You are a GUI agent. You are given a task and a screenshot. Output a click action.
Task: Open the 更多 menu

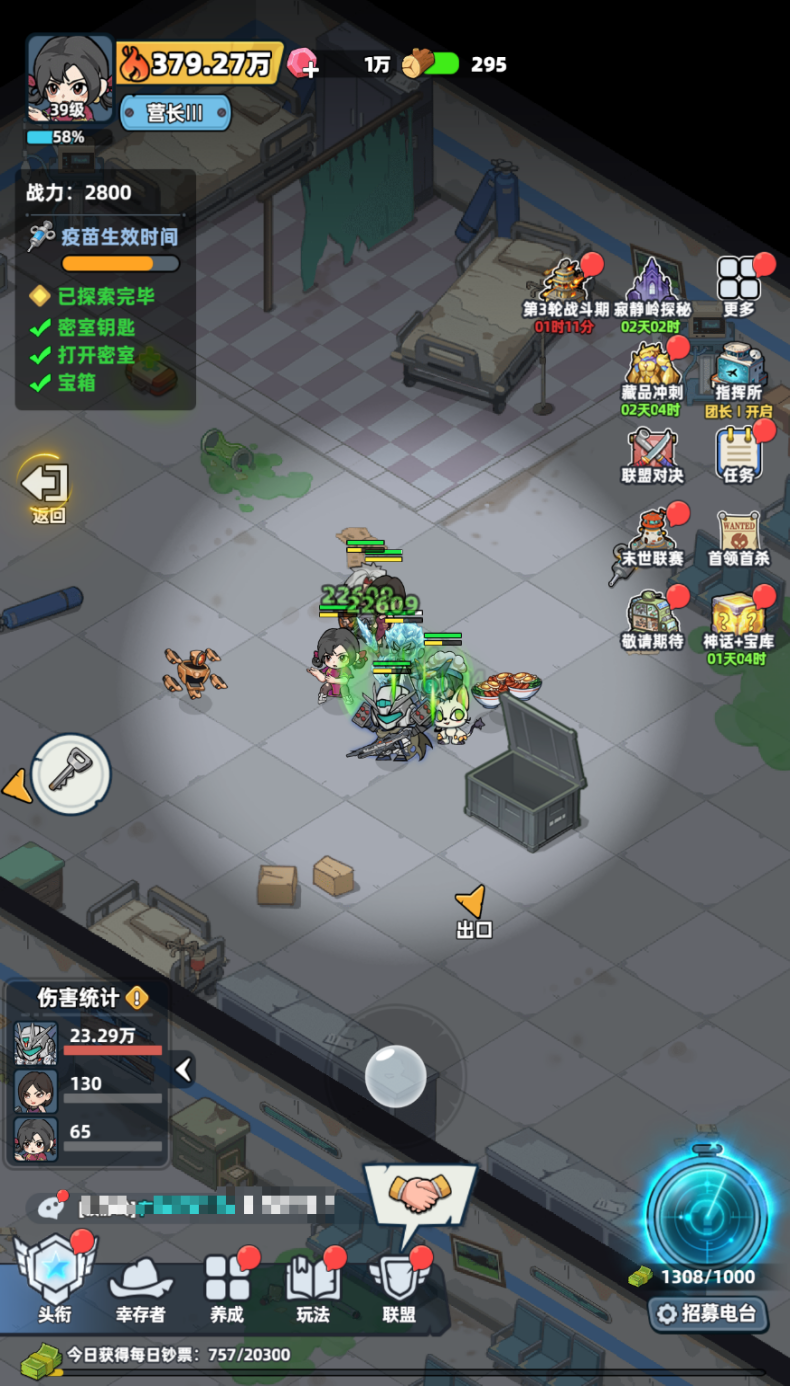739,284
